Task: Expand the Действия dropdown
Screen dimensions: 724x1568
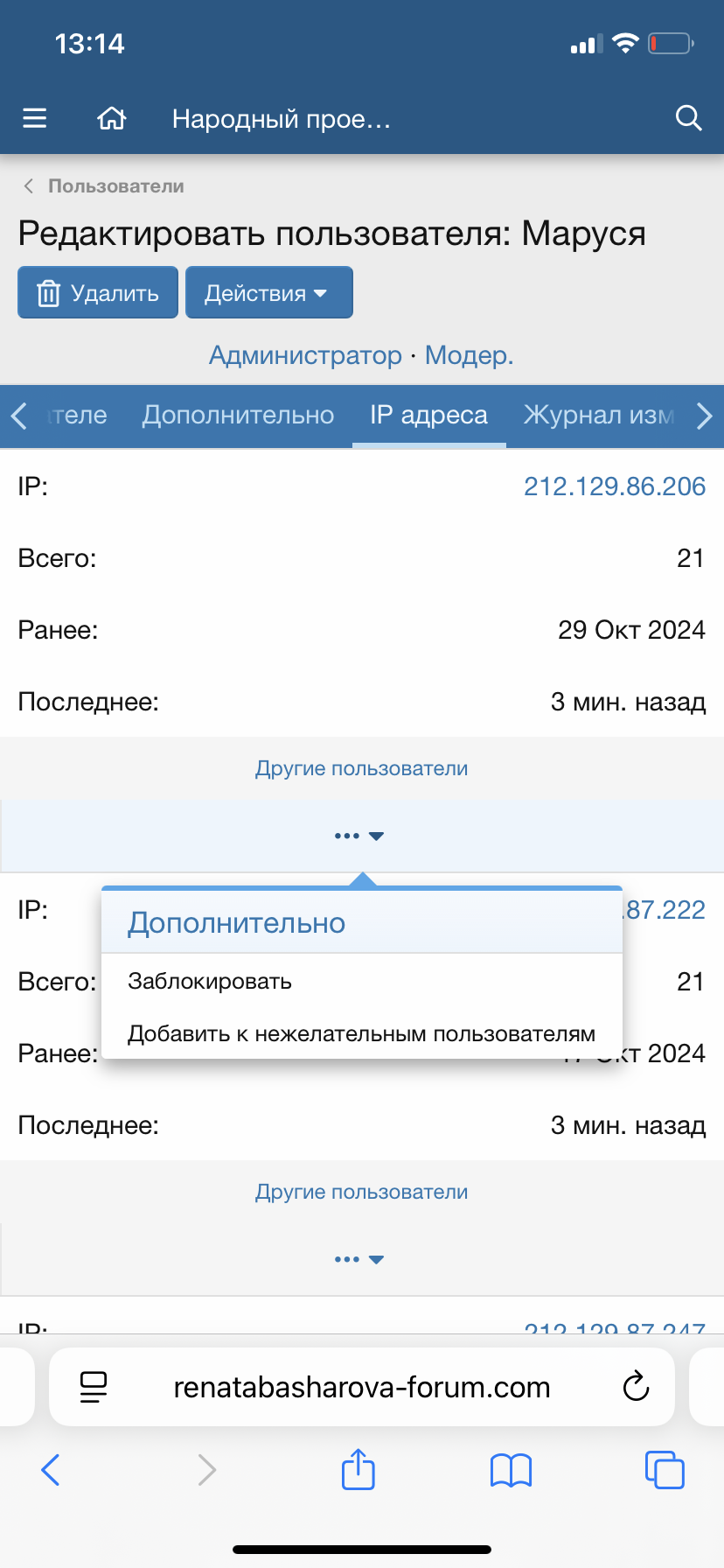Action: coord(268,293)
